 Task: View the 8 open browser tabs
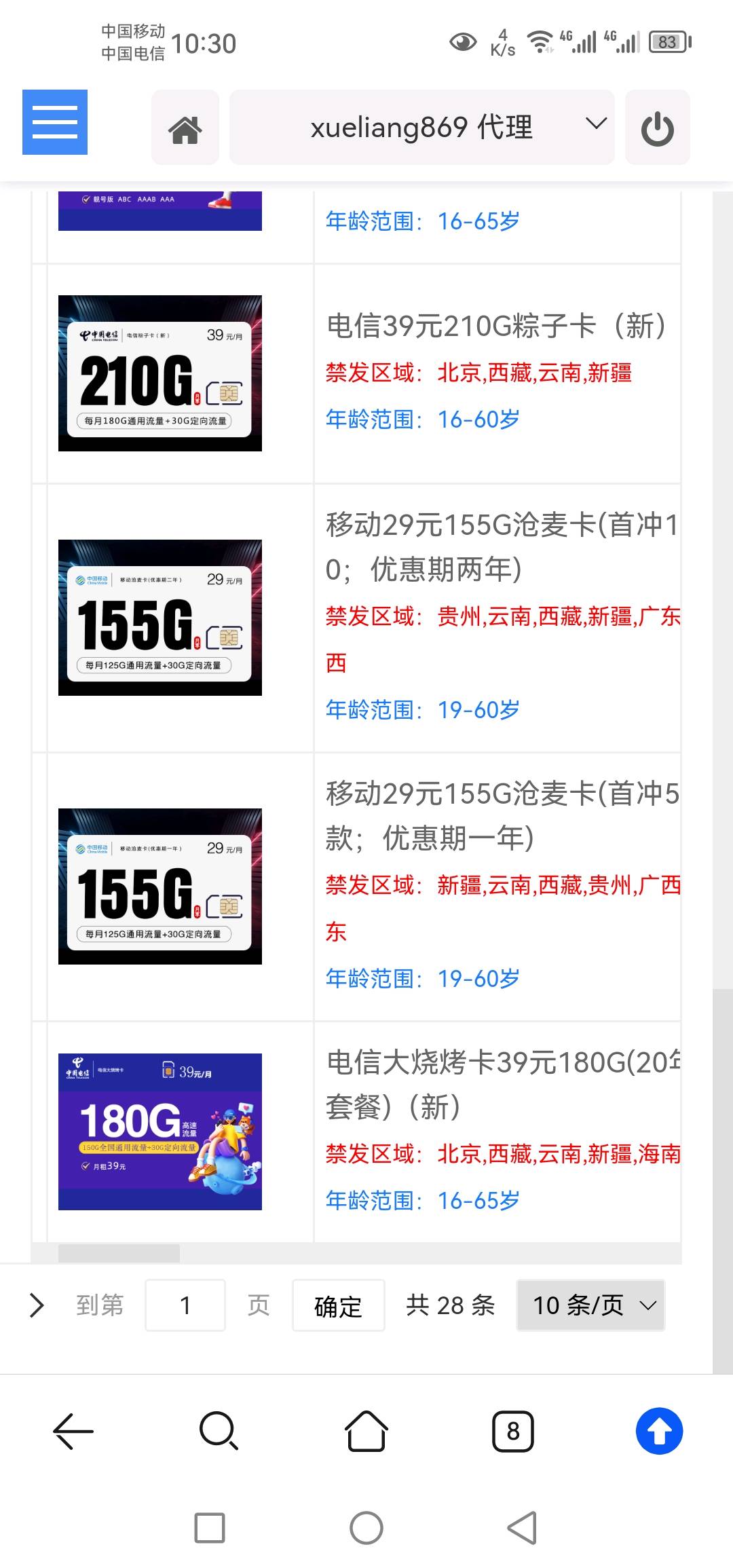click(513, 1432)
